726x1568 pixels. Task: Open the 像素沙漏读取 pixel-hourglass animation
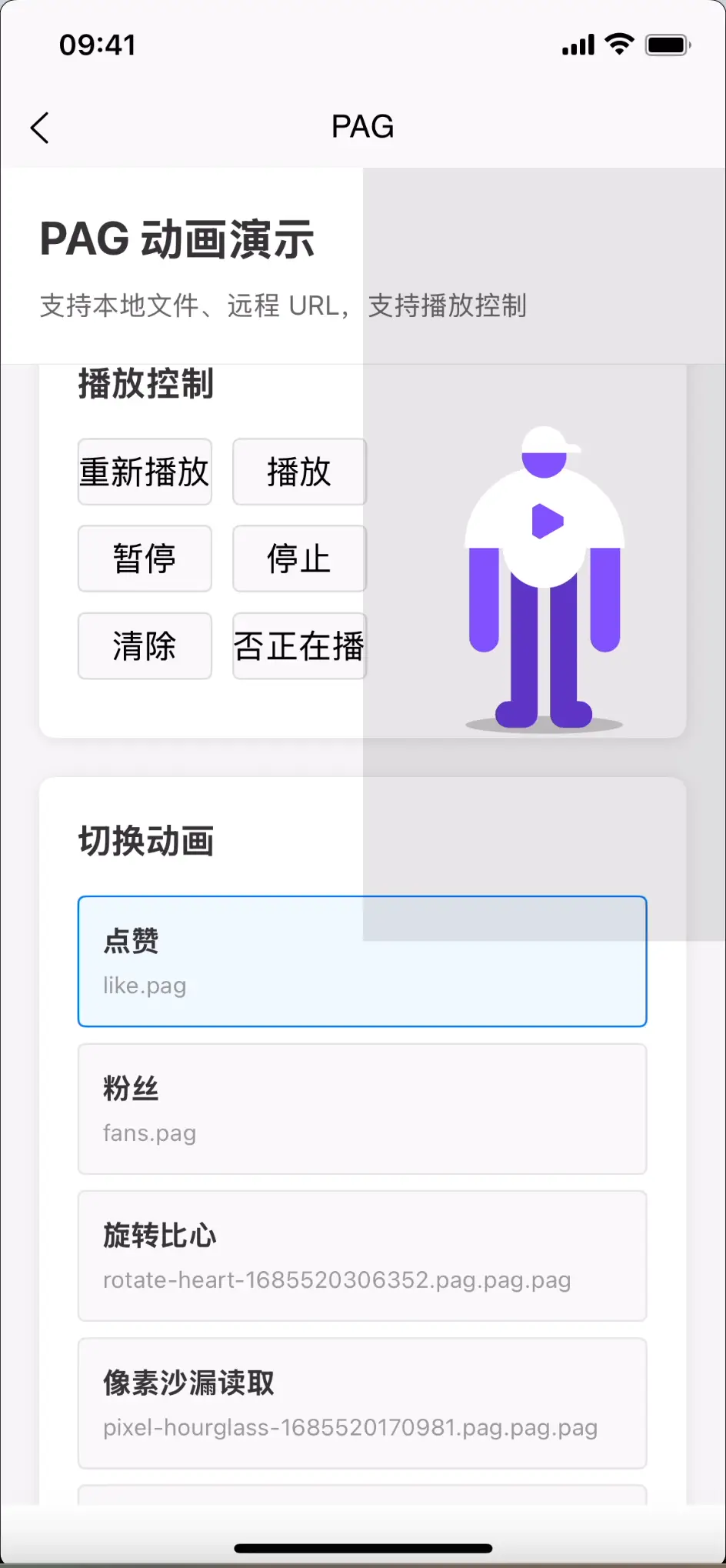pos(361,1403)
